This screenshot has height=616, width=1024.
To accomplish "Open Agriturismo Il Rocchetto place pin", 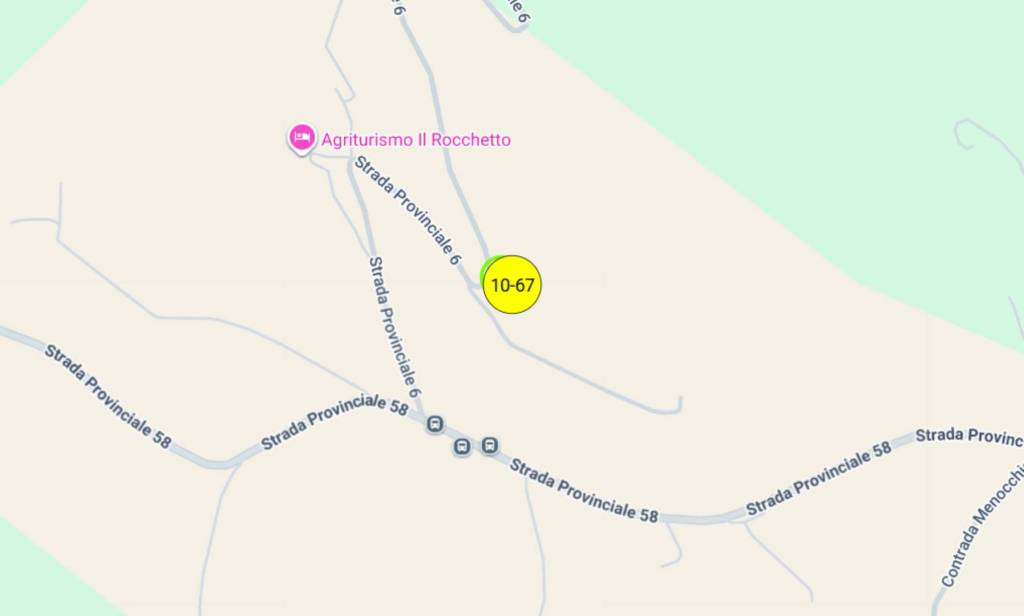I will coord(302,138).
